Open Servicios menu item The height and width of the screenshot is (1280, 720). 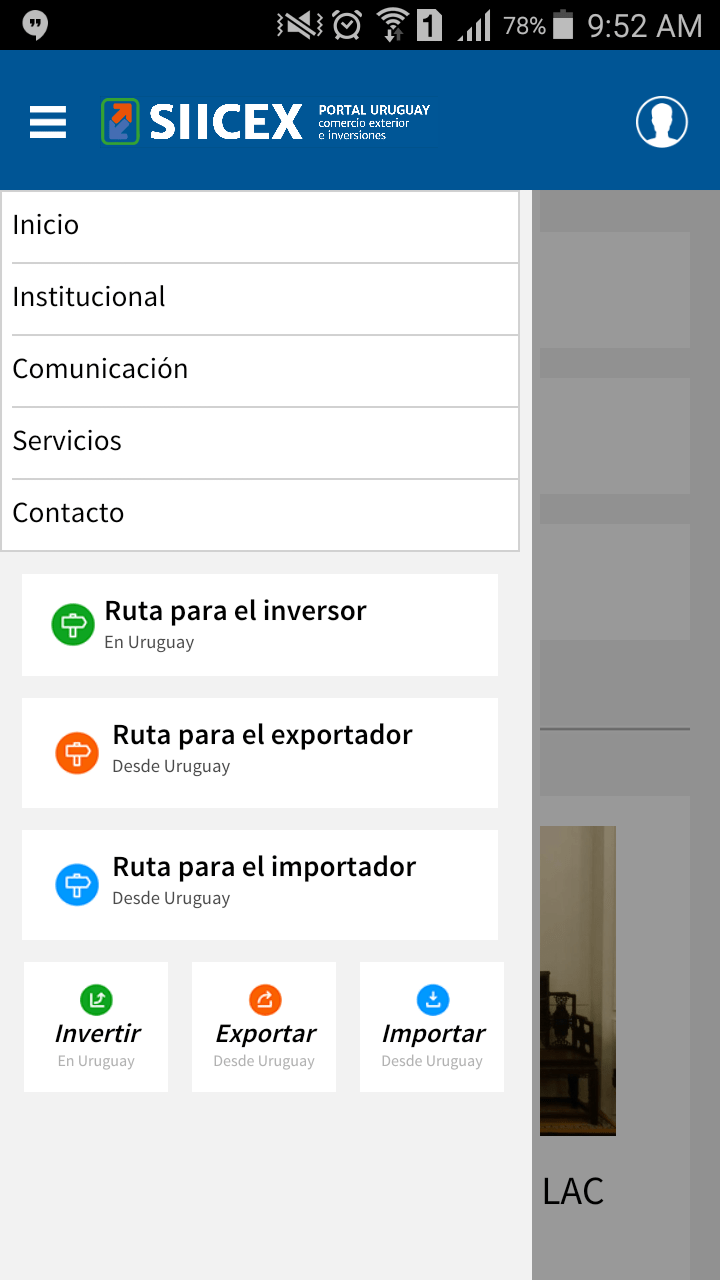(x=260, y=441)
